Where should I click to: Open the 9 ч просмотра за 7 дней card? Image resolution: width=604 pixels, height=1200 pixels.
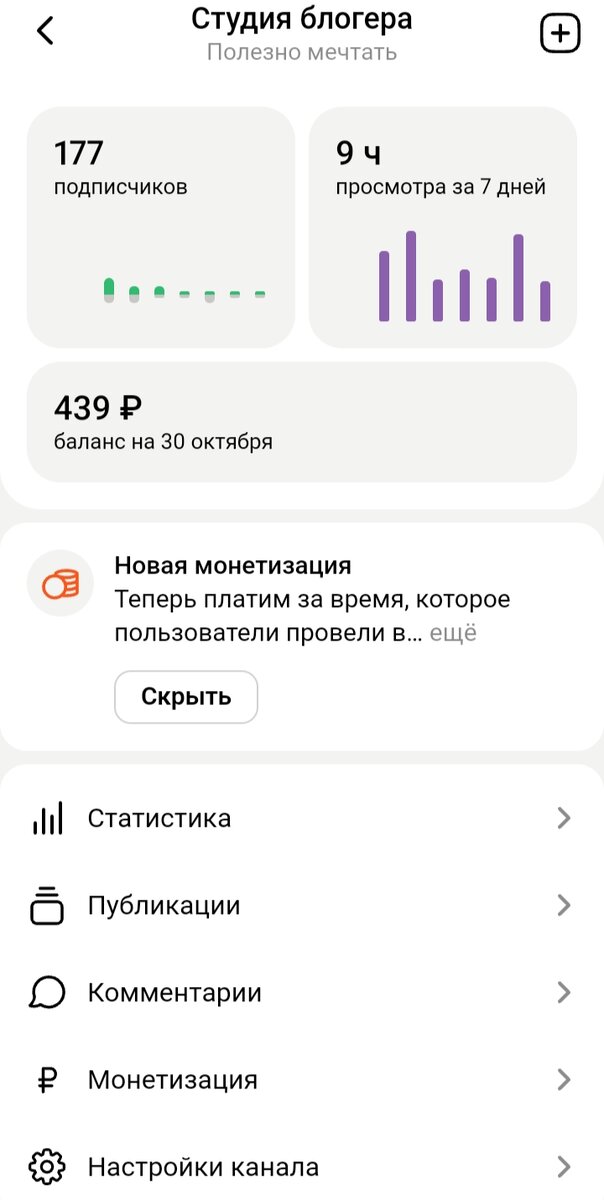point(443,227)
